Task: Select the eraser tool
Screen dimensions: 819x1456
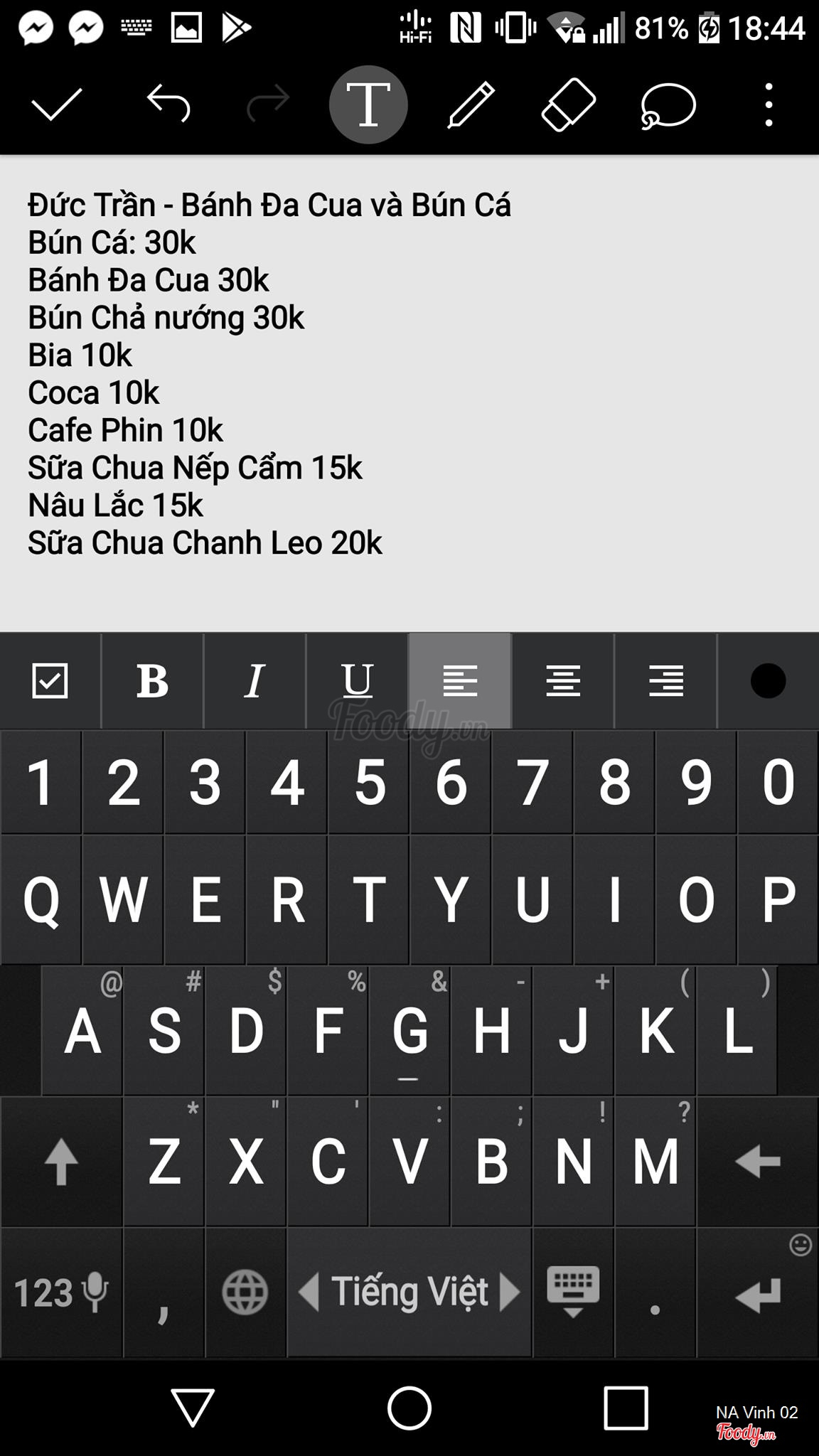Action: click(x=569, y=105)
